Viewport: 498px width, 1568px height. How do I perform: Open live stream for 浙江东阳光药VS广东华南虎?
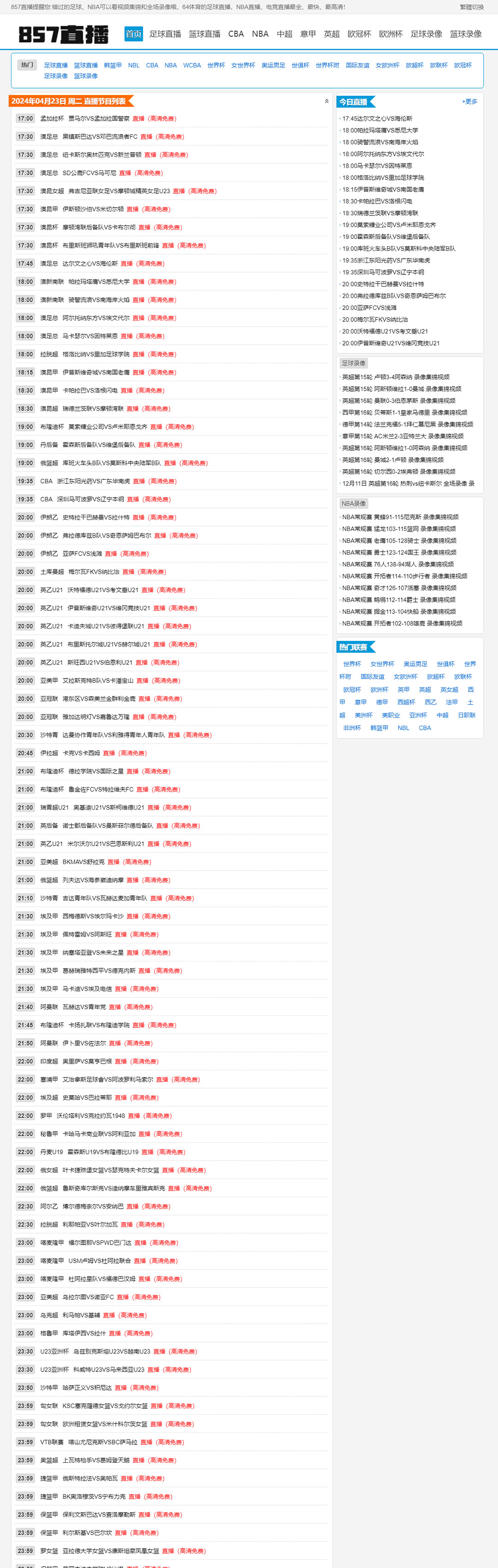coord(138,482)
